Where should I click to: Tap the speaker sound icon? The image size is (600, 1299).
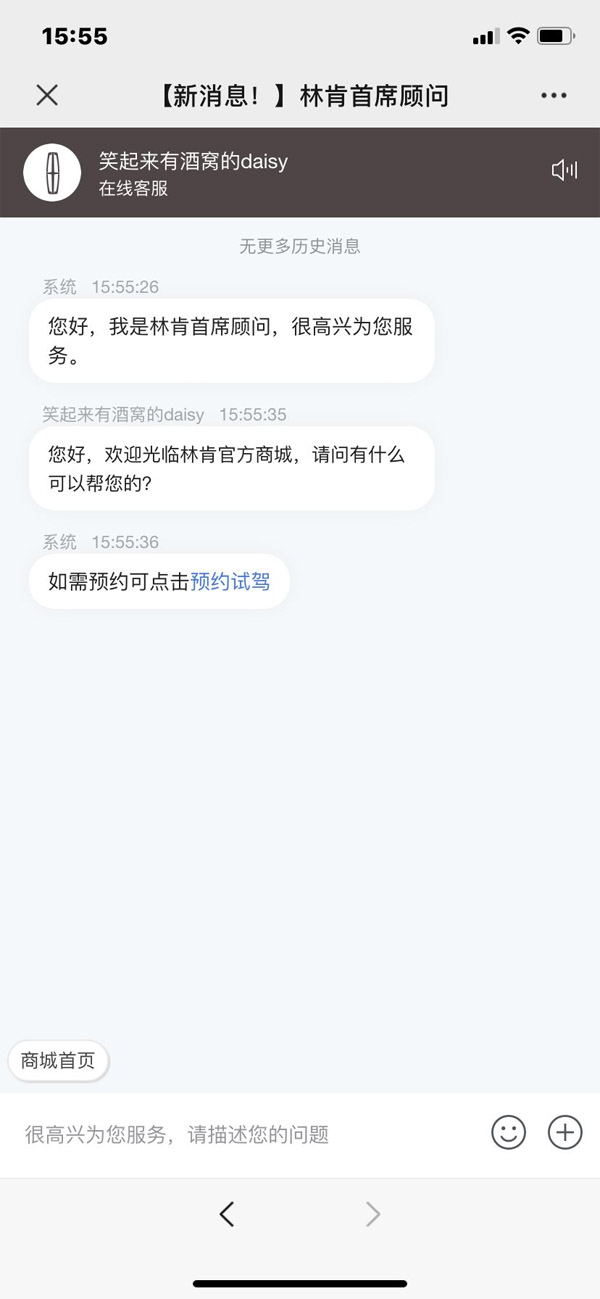point(564,170)
